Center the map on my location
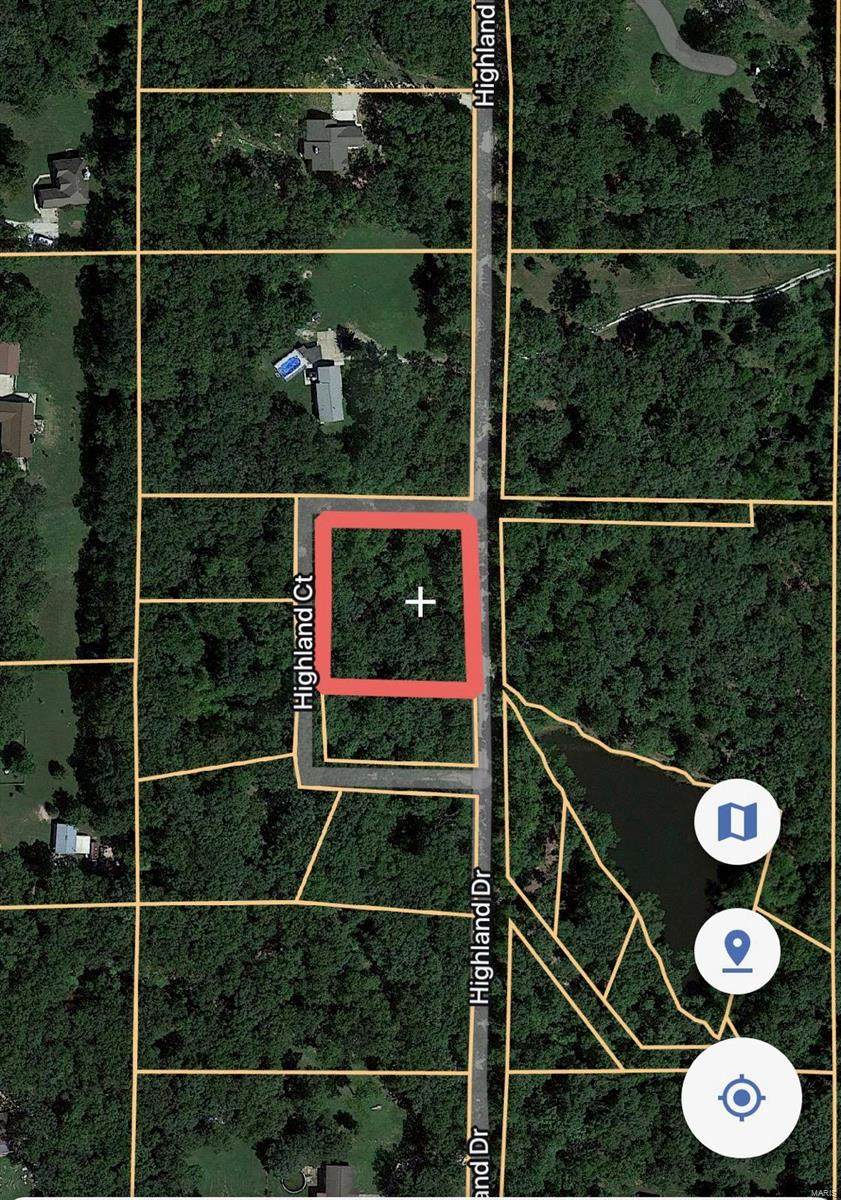The height and width of the screenshot is (1200, 841). point(741,1098)
